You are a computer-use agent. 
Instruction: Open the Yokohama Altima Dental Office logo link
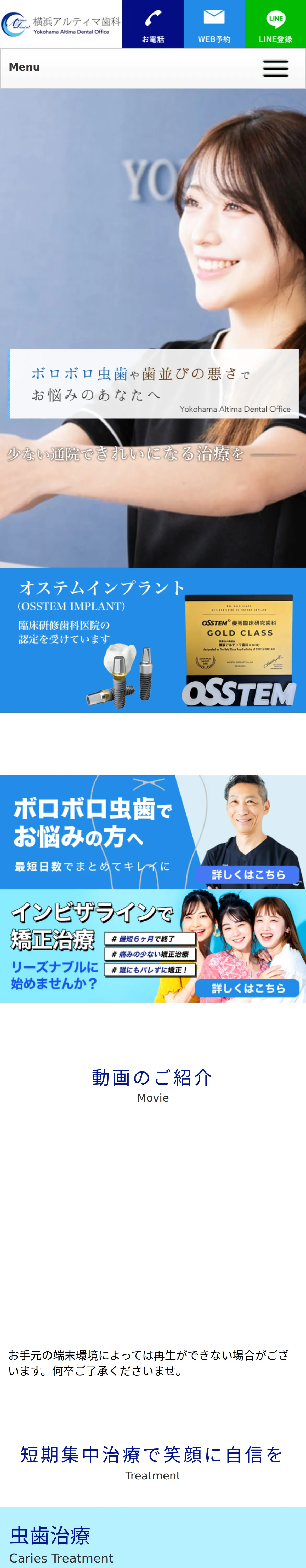(61, 24)
